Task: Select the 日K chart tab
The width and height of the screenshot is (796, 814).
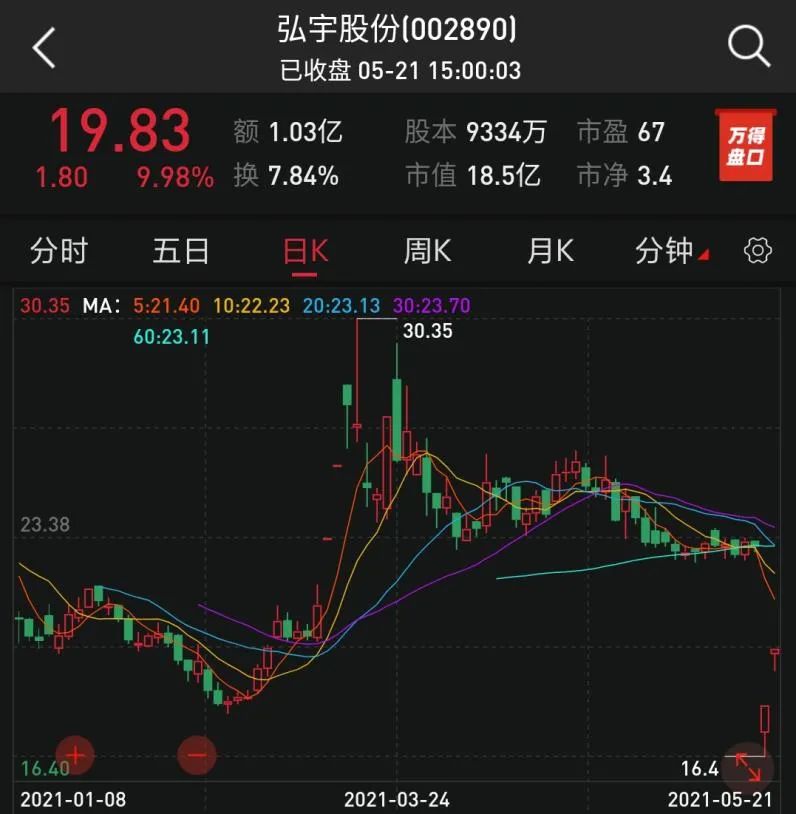Action: [x=305, y=251]
